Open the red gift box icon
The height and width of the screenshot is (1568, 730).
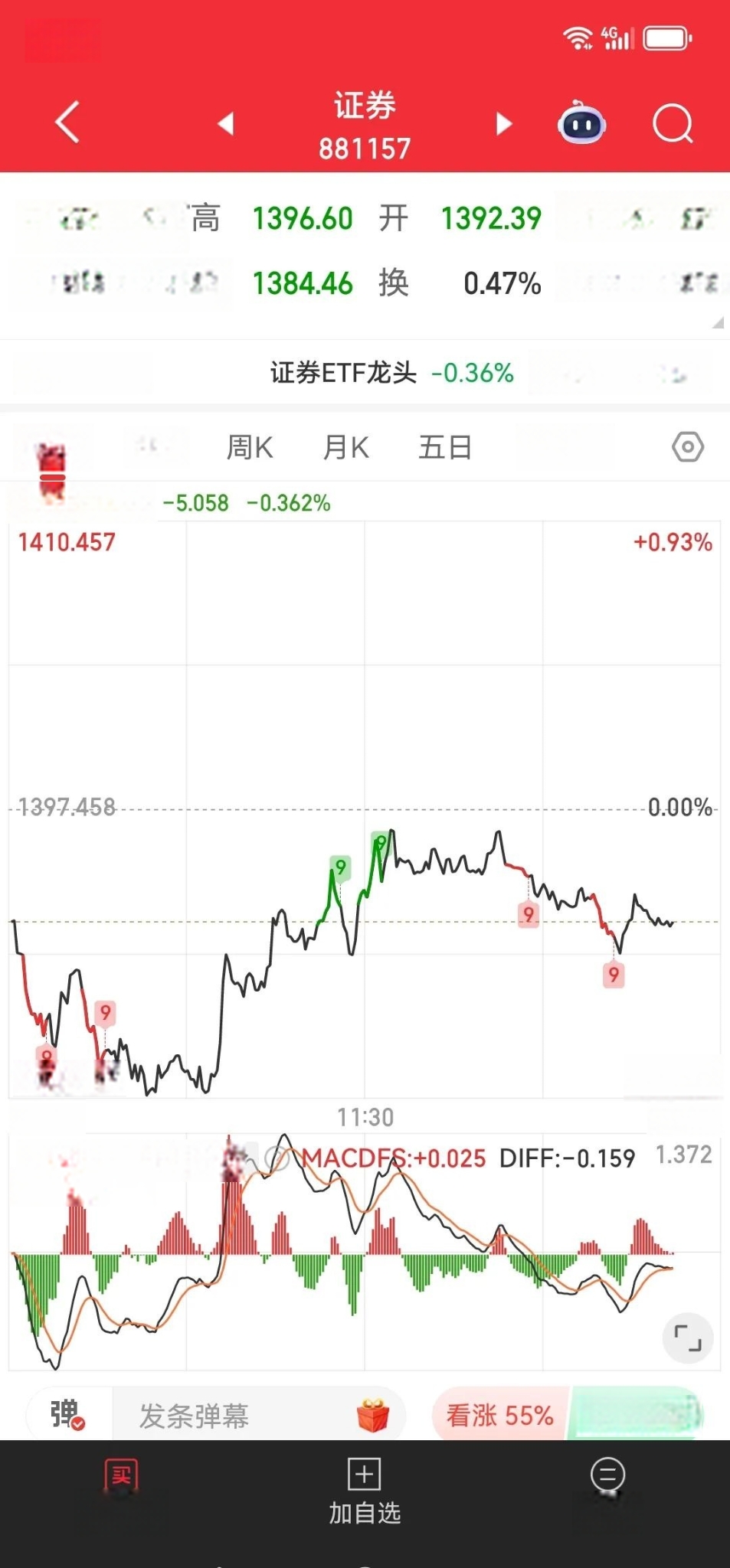(x=373, y=1415)
